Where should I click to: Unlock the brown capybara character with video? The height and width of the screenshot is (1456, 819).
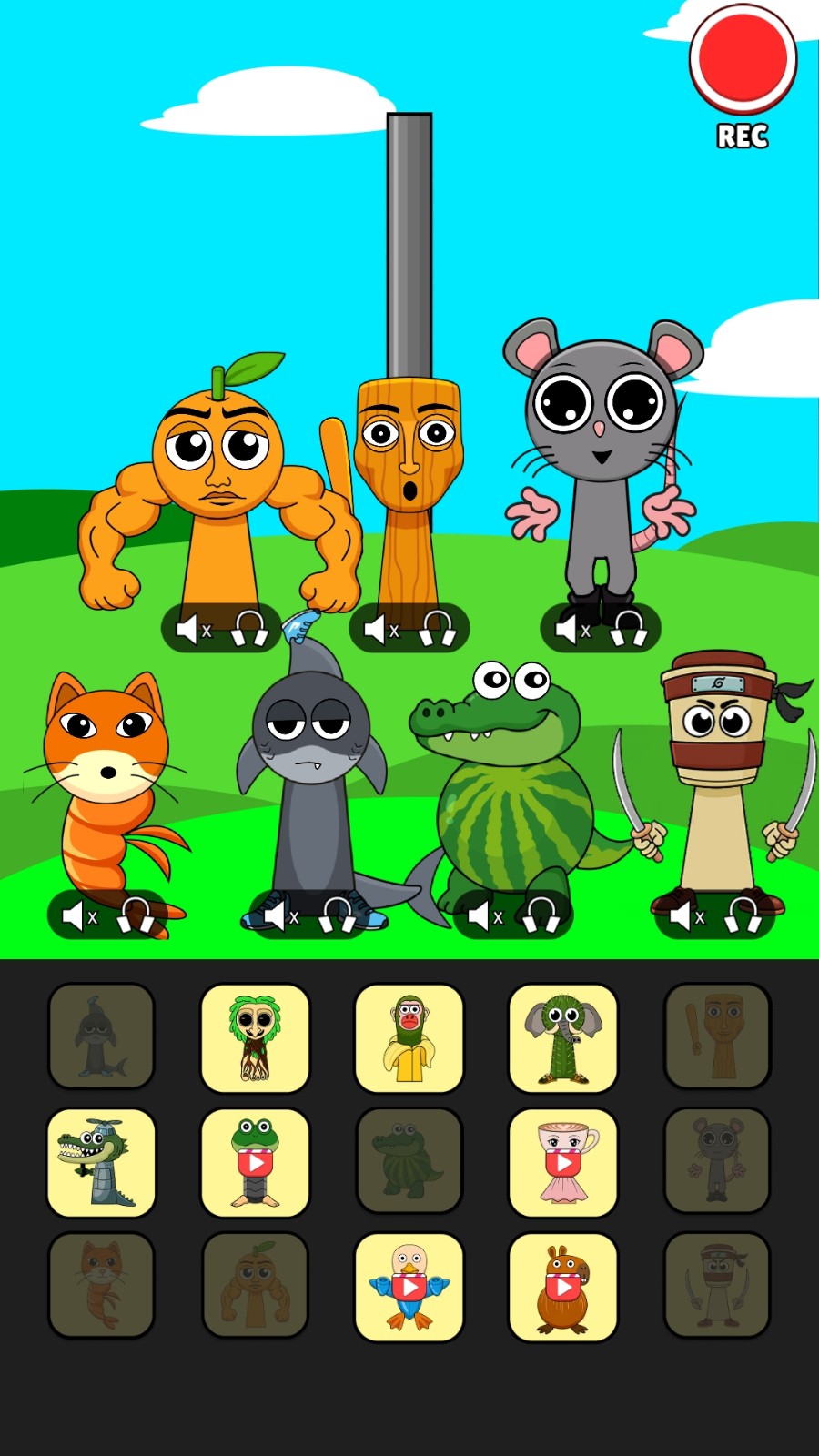[563, 1287]
